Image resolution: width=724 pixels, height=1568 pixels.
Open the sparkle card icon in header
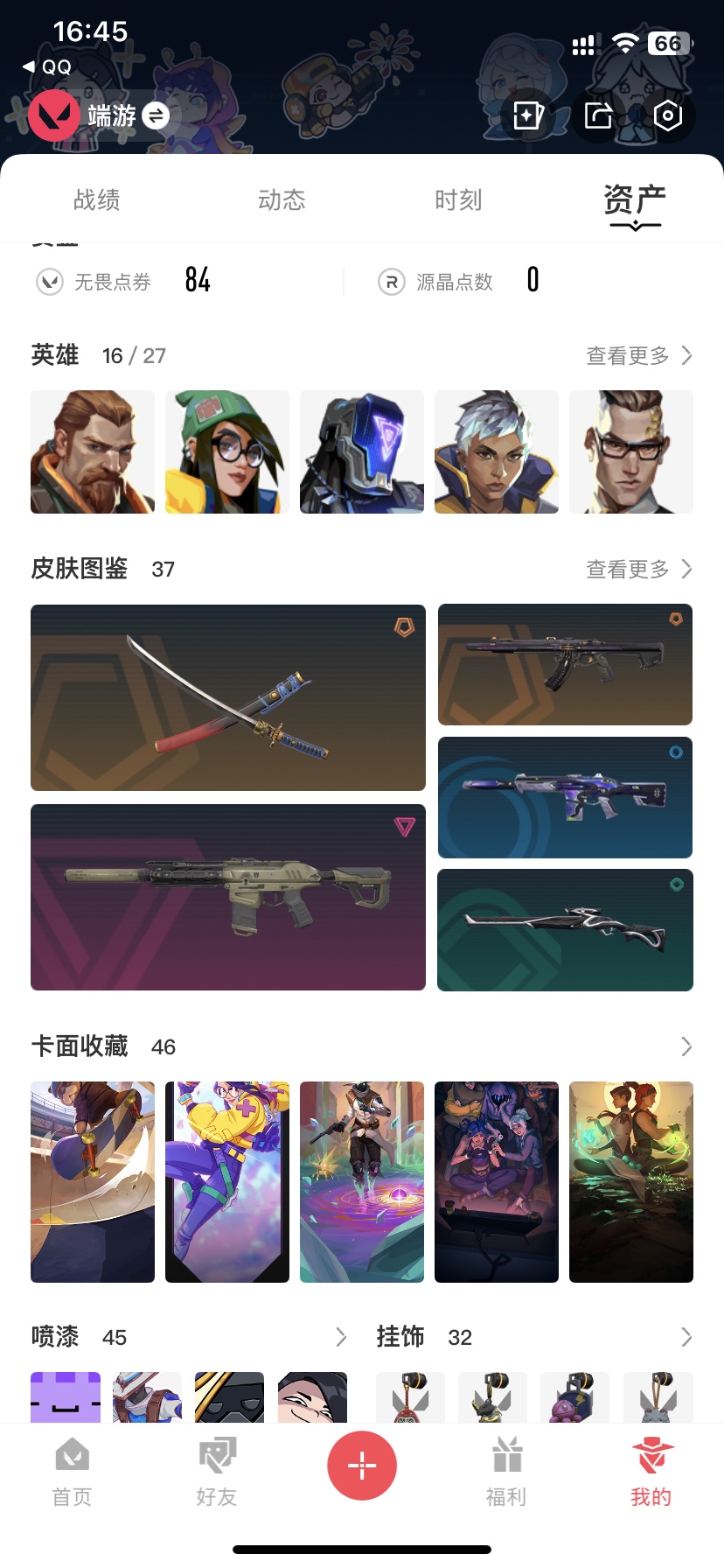[528, 115]
